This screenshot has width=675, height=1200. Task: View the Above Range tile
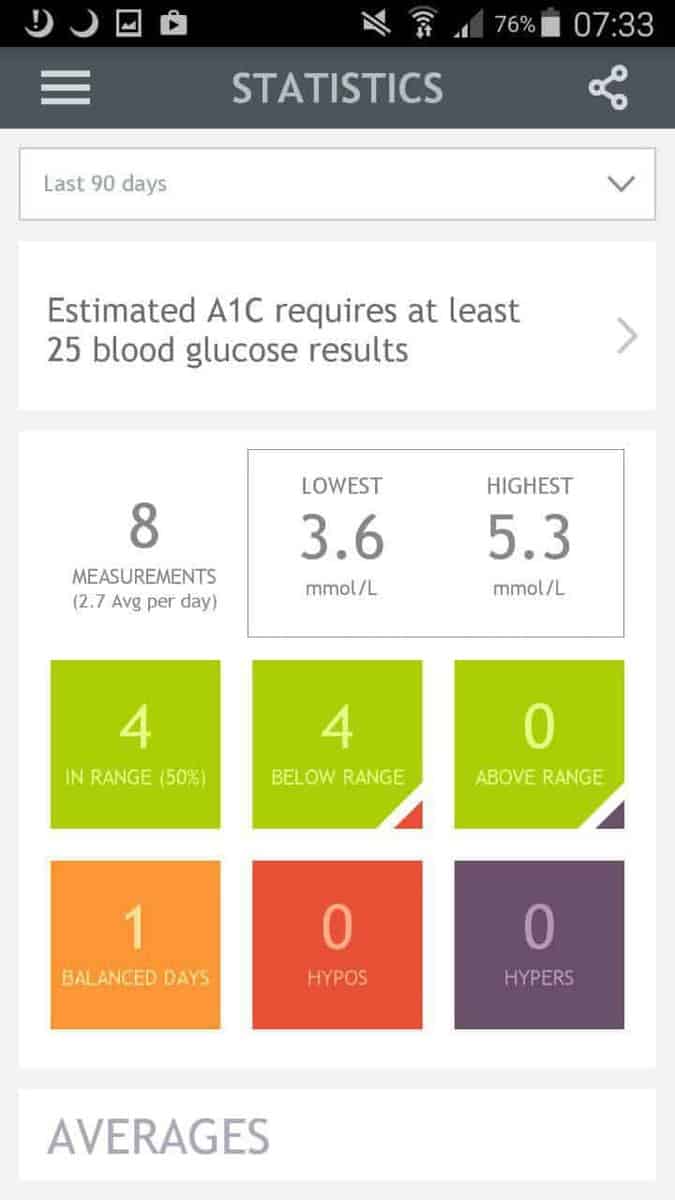[539, 744]
